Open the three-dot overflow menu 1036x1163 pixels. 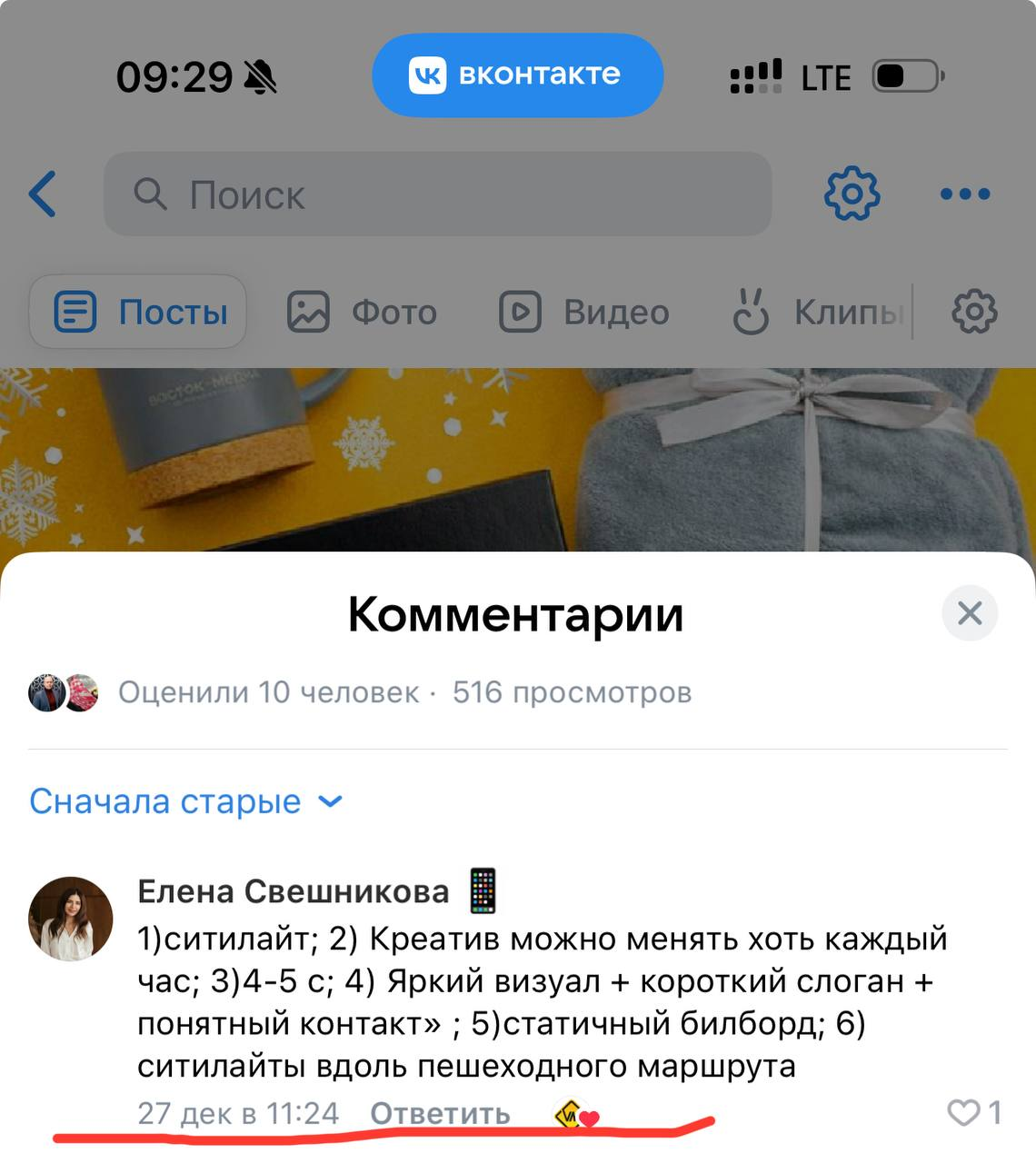pos(964,194)
